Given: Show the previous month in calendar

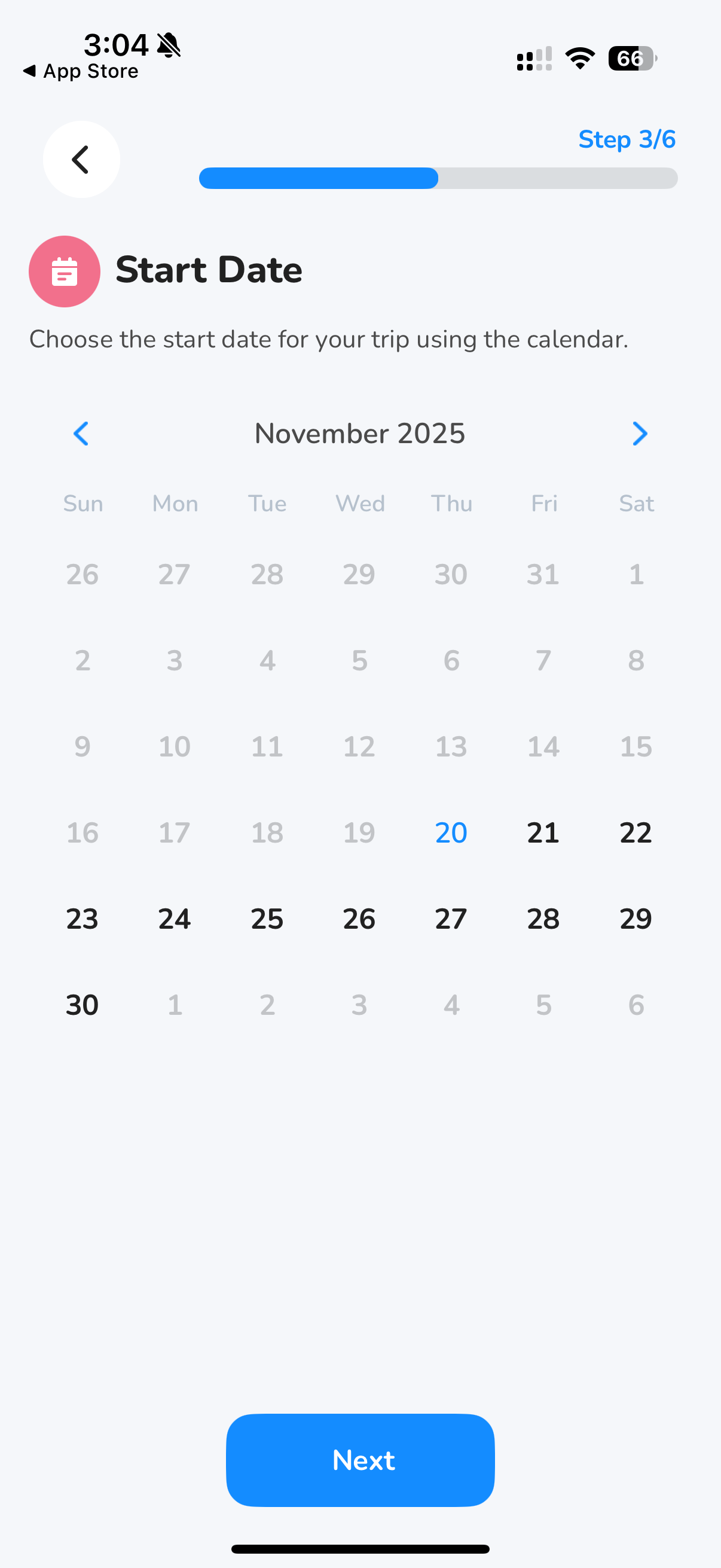Looking at the screenshot, I should tap(81, 434).
